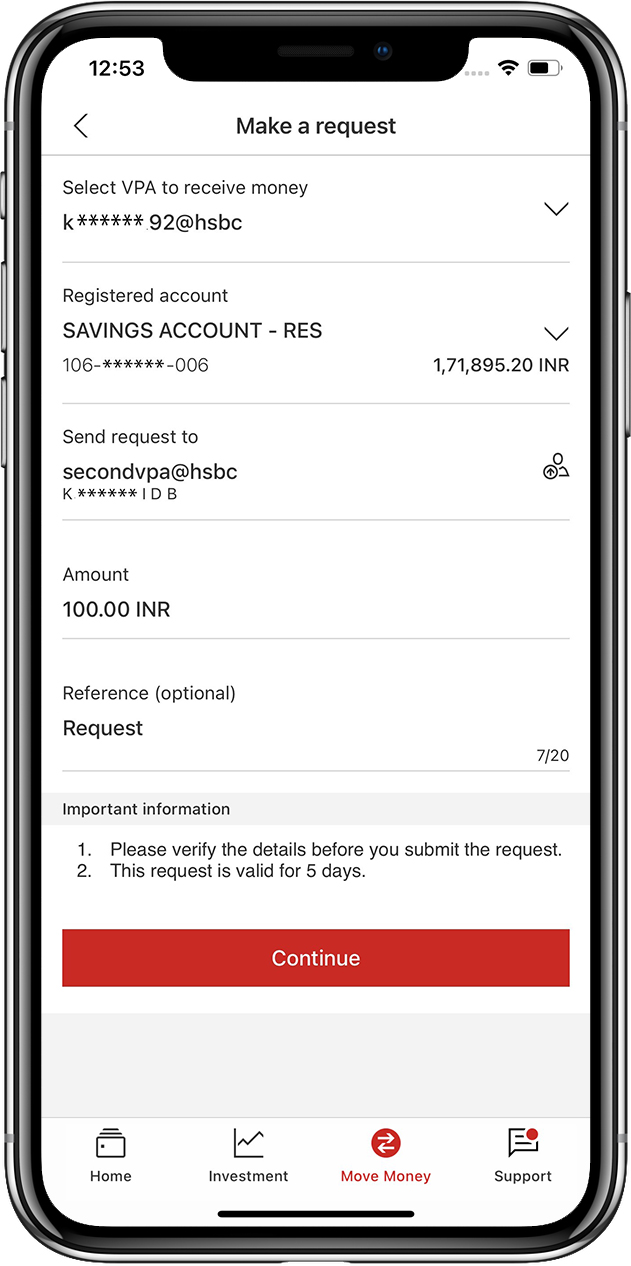This screenshot has width=631, height=1266.
Task: Open the contact picker icon beside secondvpa@hsbc
Action: click(555, 466)
